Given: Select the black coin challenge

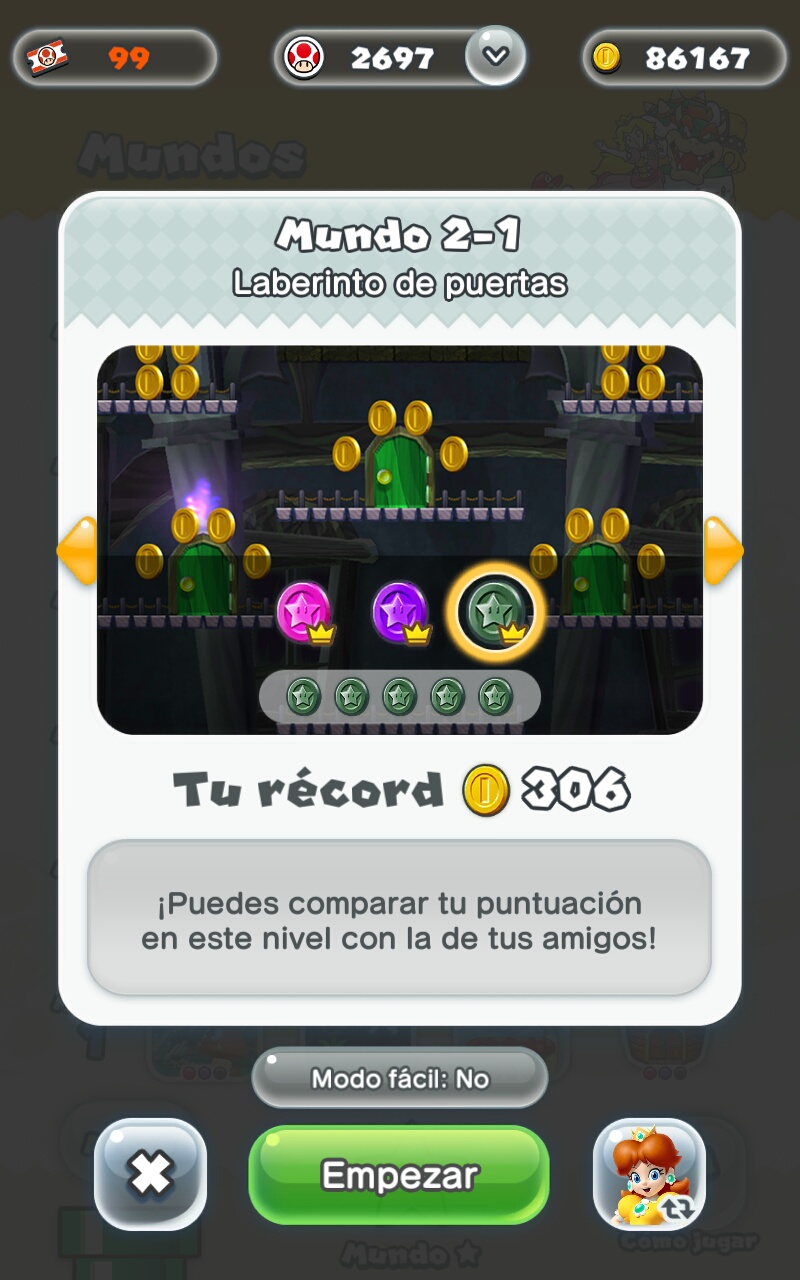Looking at the screenshot, I should [x=495, y=610].
